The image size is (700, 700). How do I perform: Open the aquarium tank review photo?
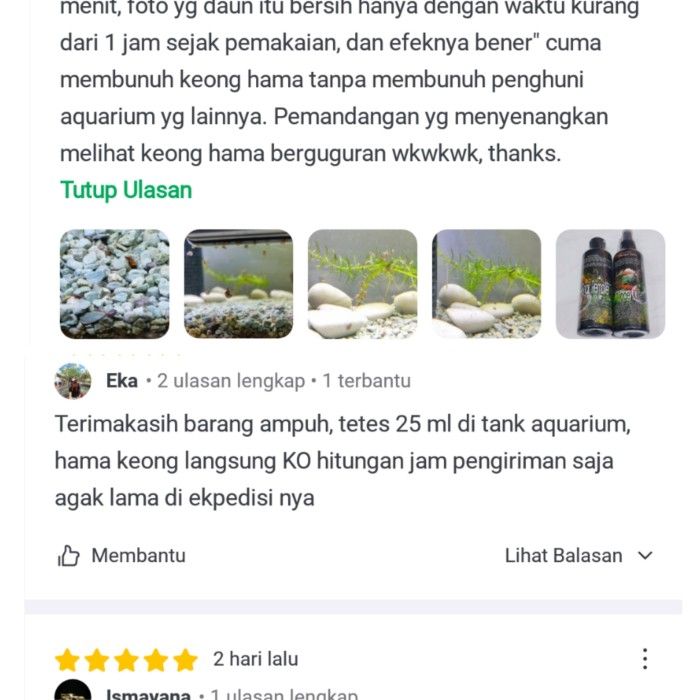[238, 284]
